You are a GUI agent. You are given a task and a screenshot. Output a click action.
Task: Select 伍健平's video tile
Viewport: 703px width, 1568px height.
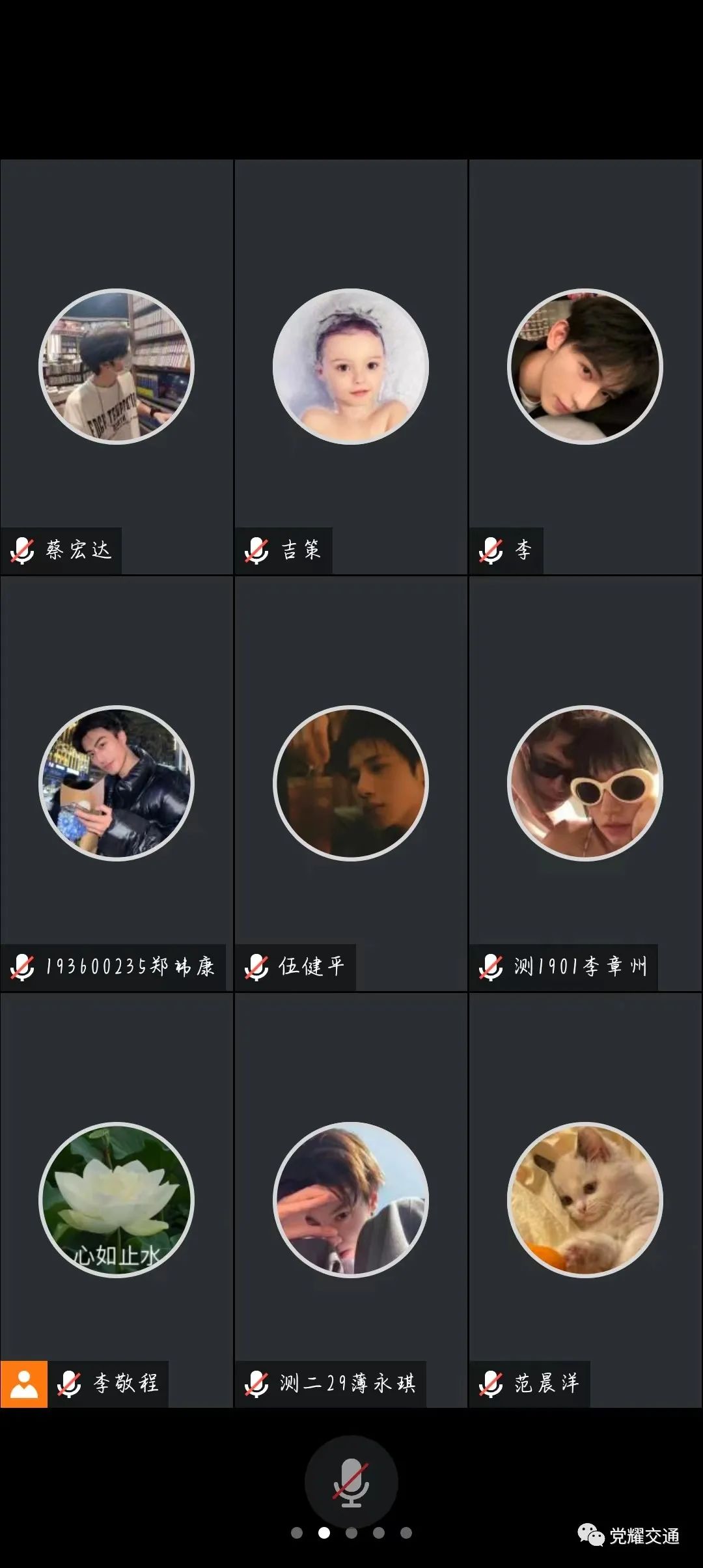pos(351,783)
